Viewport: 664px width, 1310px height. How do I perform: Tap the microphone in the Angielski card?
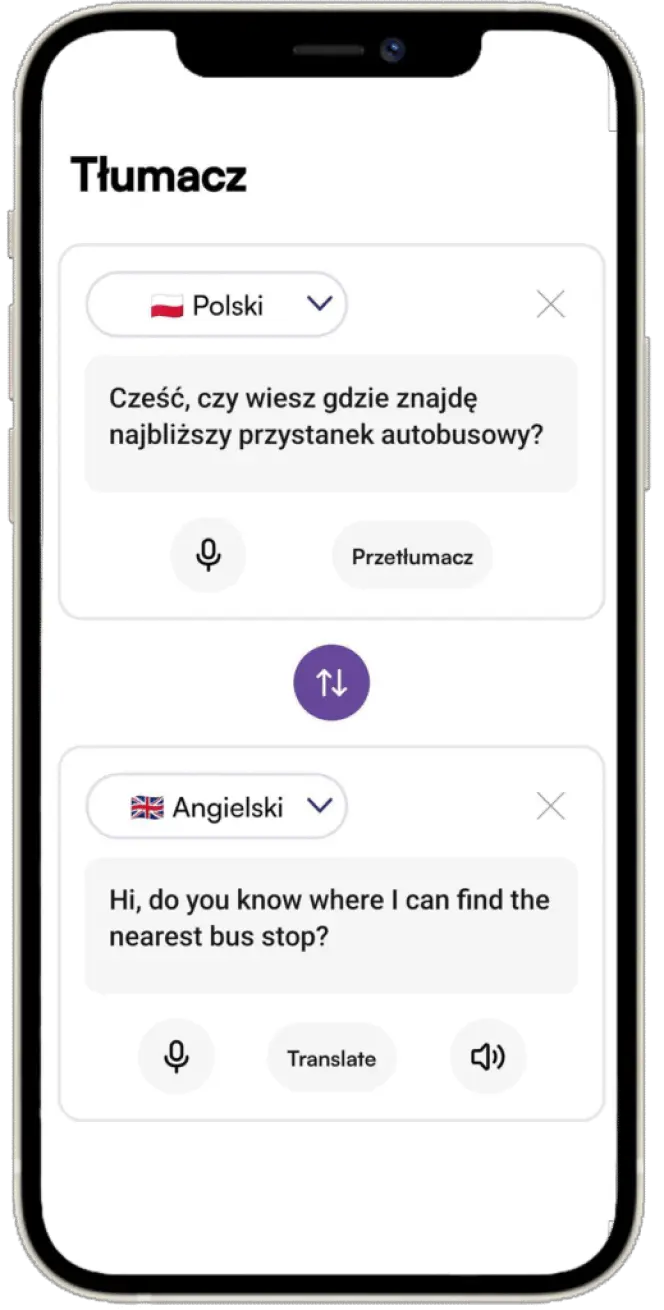(x=177, y=1058)
